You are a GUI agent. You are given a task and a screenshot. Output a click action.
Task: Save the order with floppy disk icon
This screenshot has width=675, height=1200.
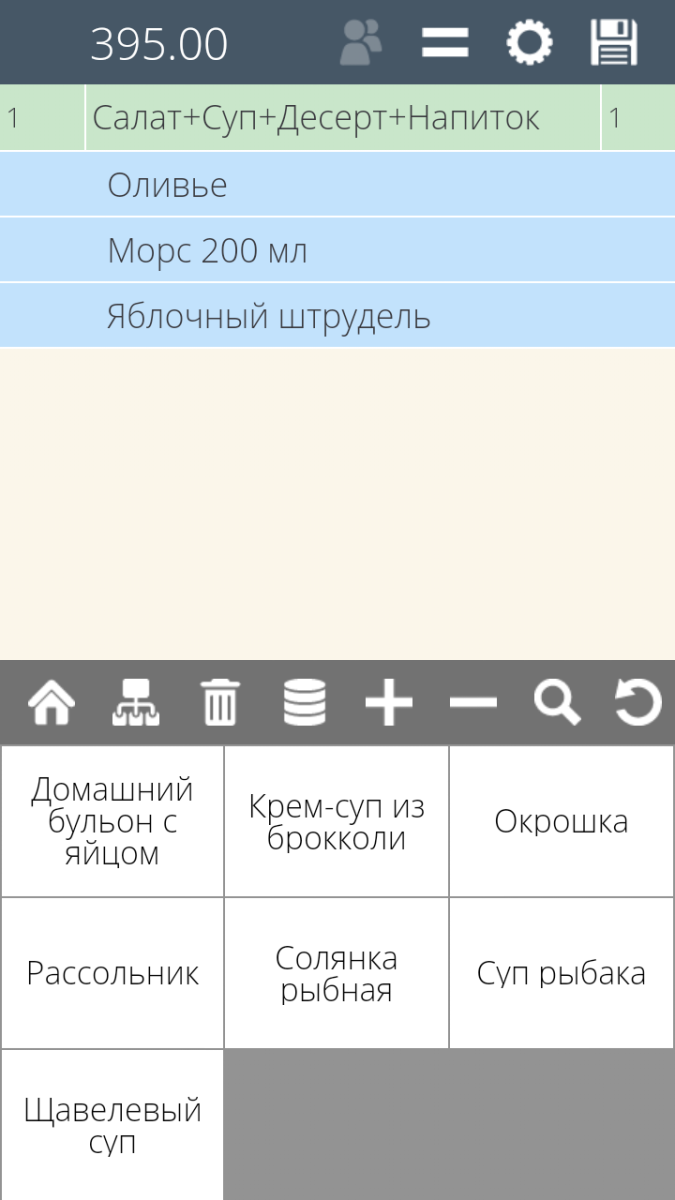point(614,44)
